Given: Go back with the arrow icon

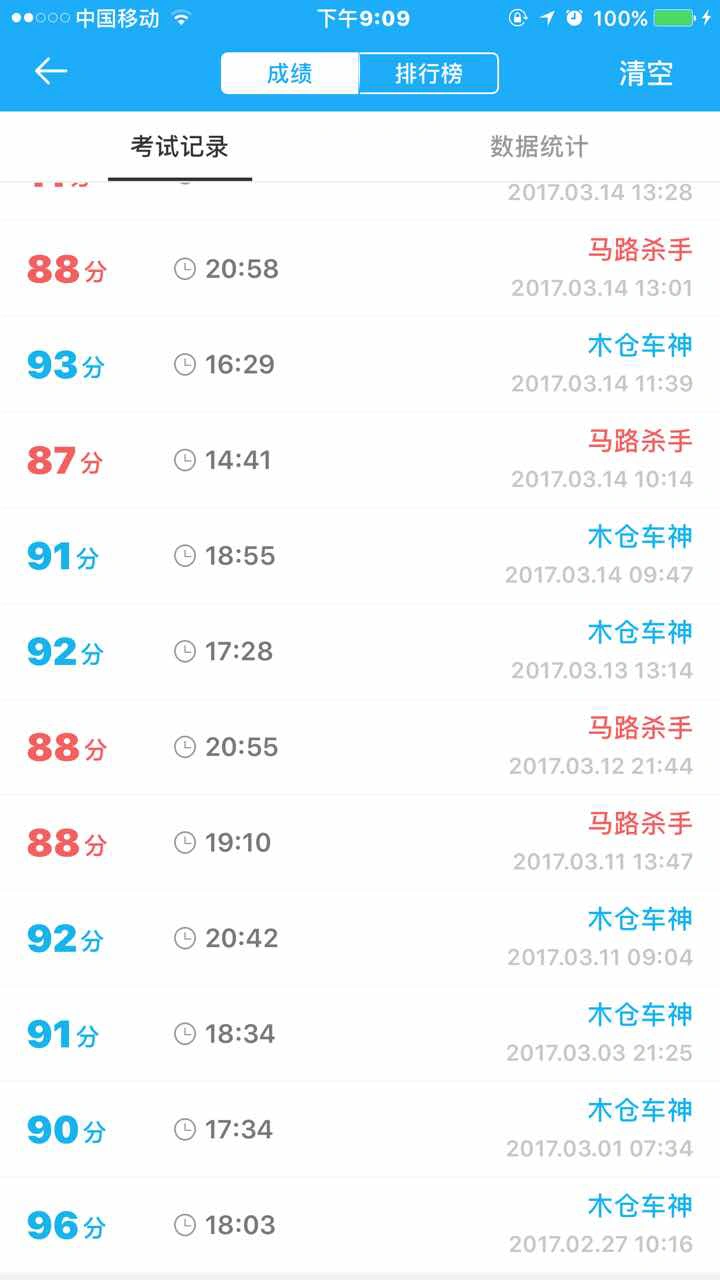Looking at the screenshot, I should tap(51, 71).
